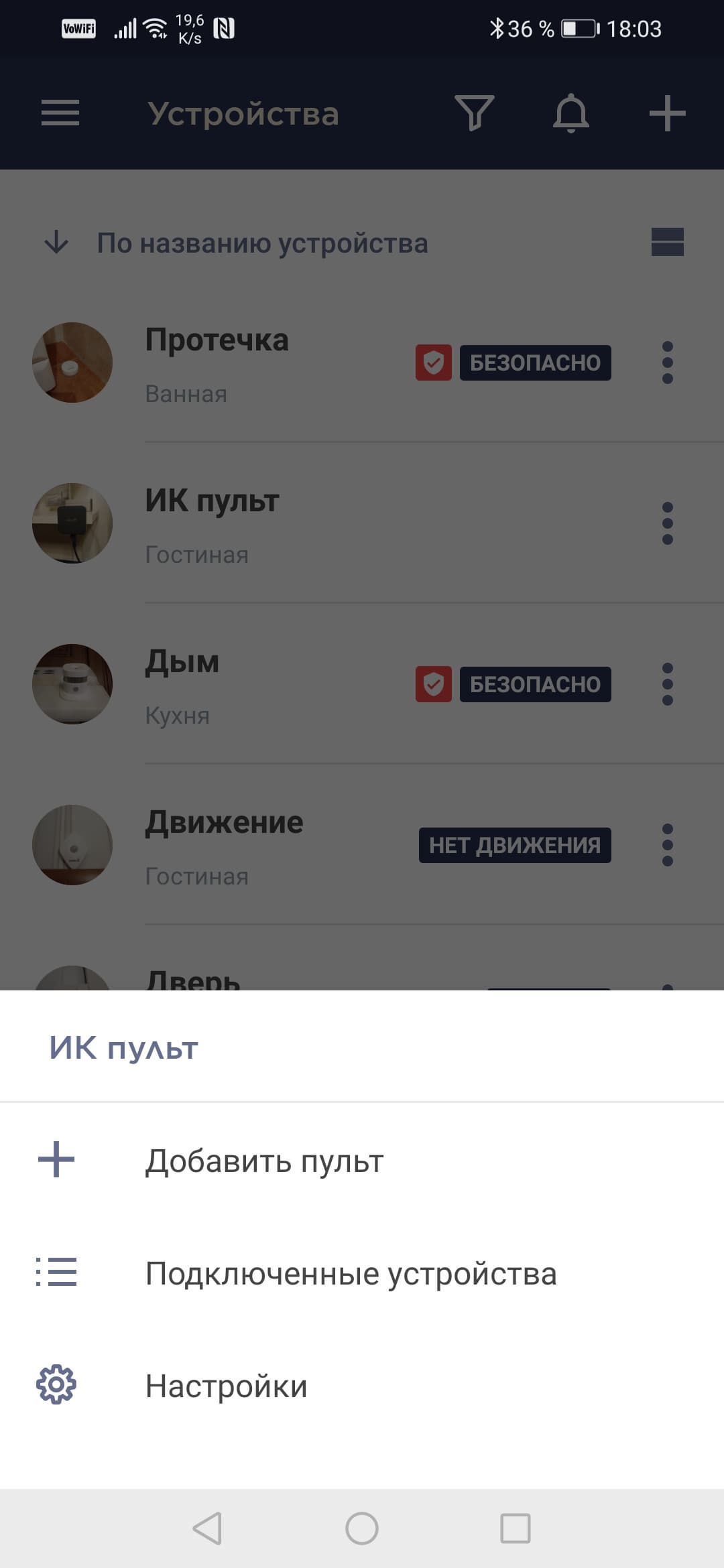Open "Настройки" for ИК пульт

click(227, 1386)
